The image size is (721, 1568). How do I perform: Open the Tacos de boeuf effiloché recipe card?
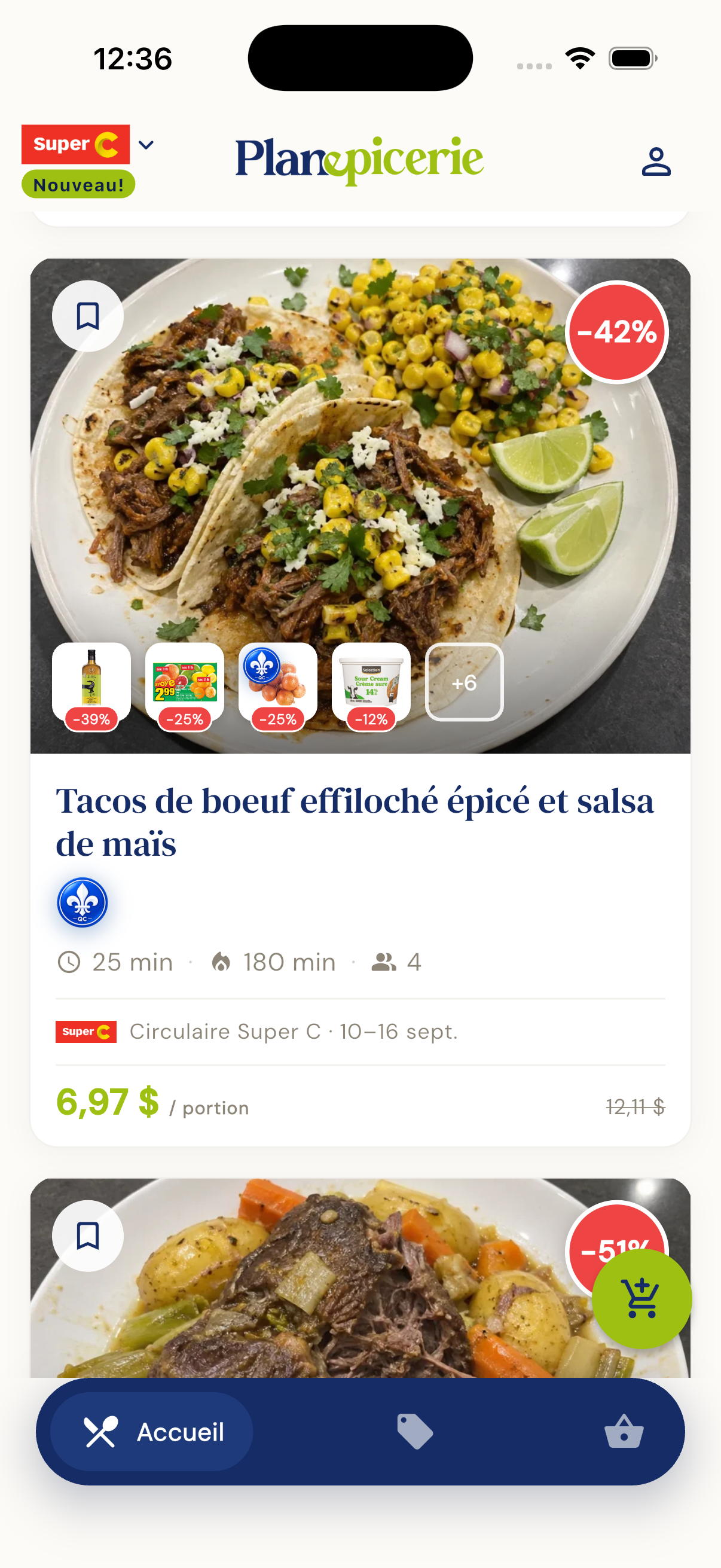tap(360, 702)
